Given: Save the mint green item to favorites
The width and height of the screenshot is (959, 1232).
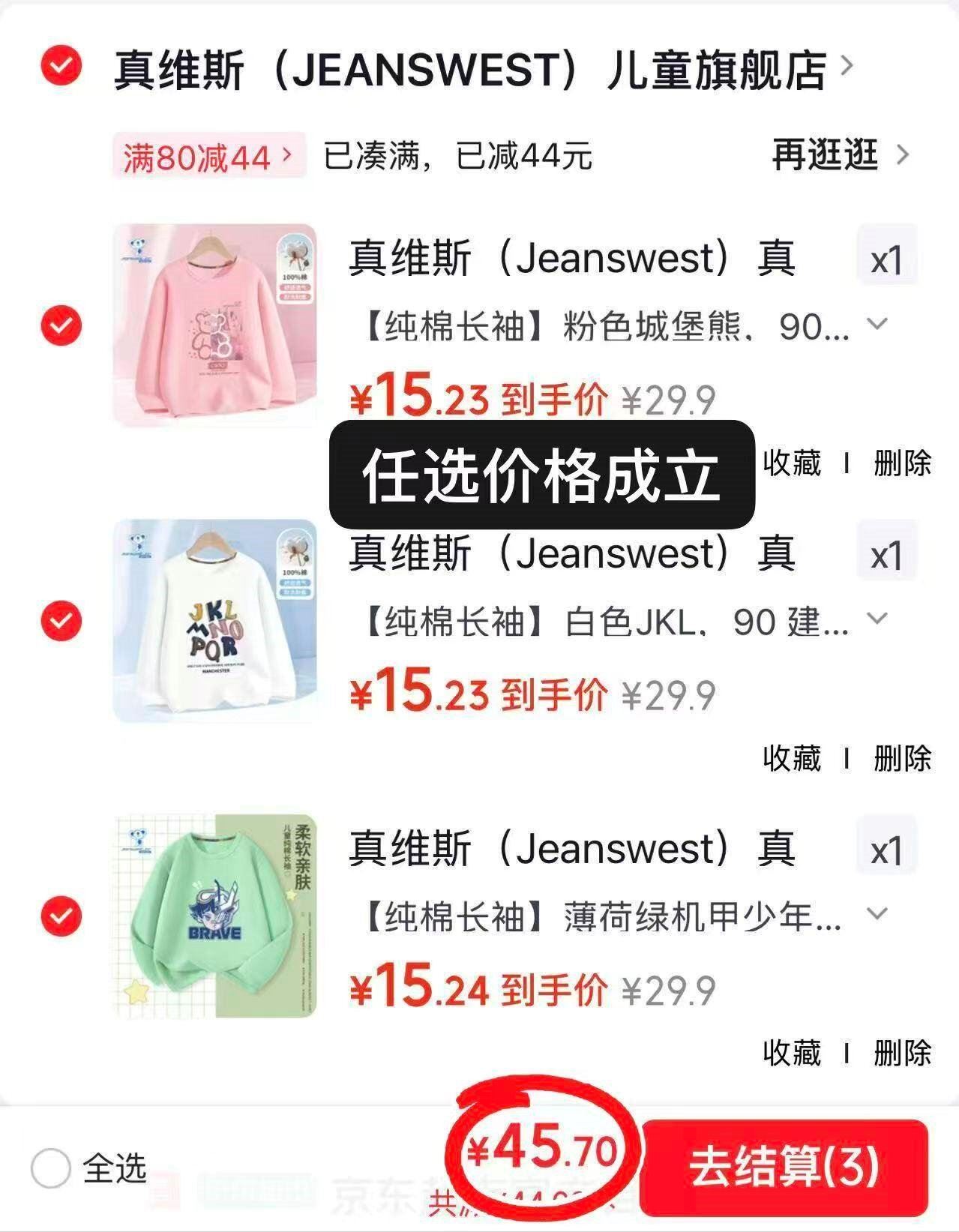Looking at the screenshot, I should (x=792, y=1053).
